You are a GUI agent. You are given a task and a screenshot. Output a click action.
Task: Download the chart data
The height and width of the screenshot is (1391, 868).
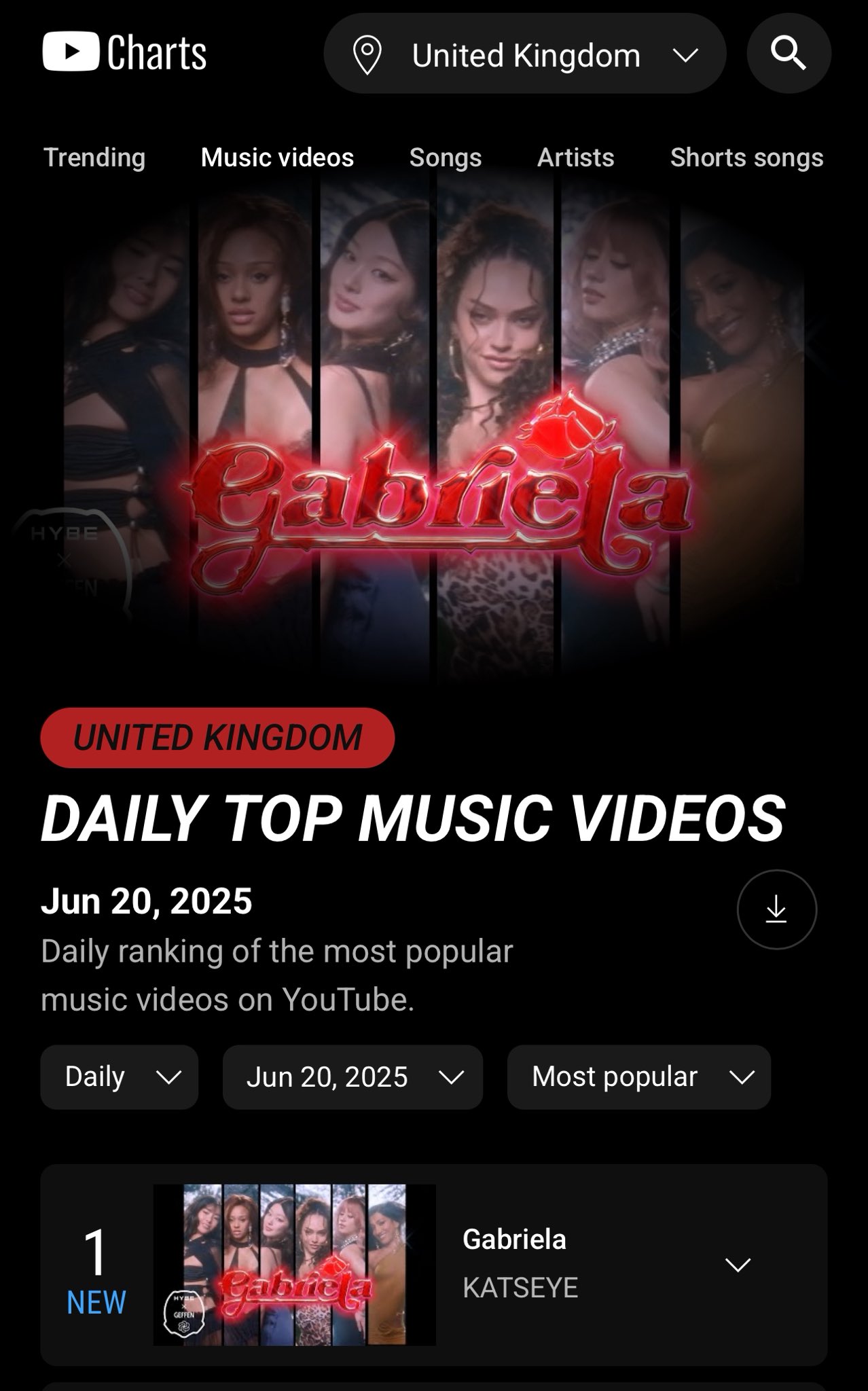tap(776, 909)
